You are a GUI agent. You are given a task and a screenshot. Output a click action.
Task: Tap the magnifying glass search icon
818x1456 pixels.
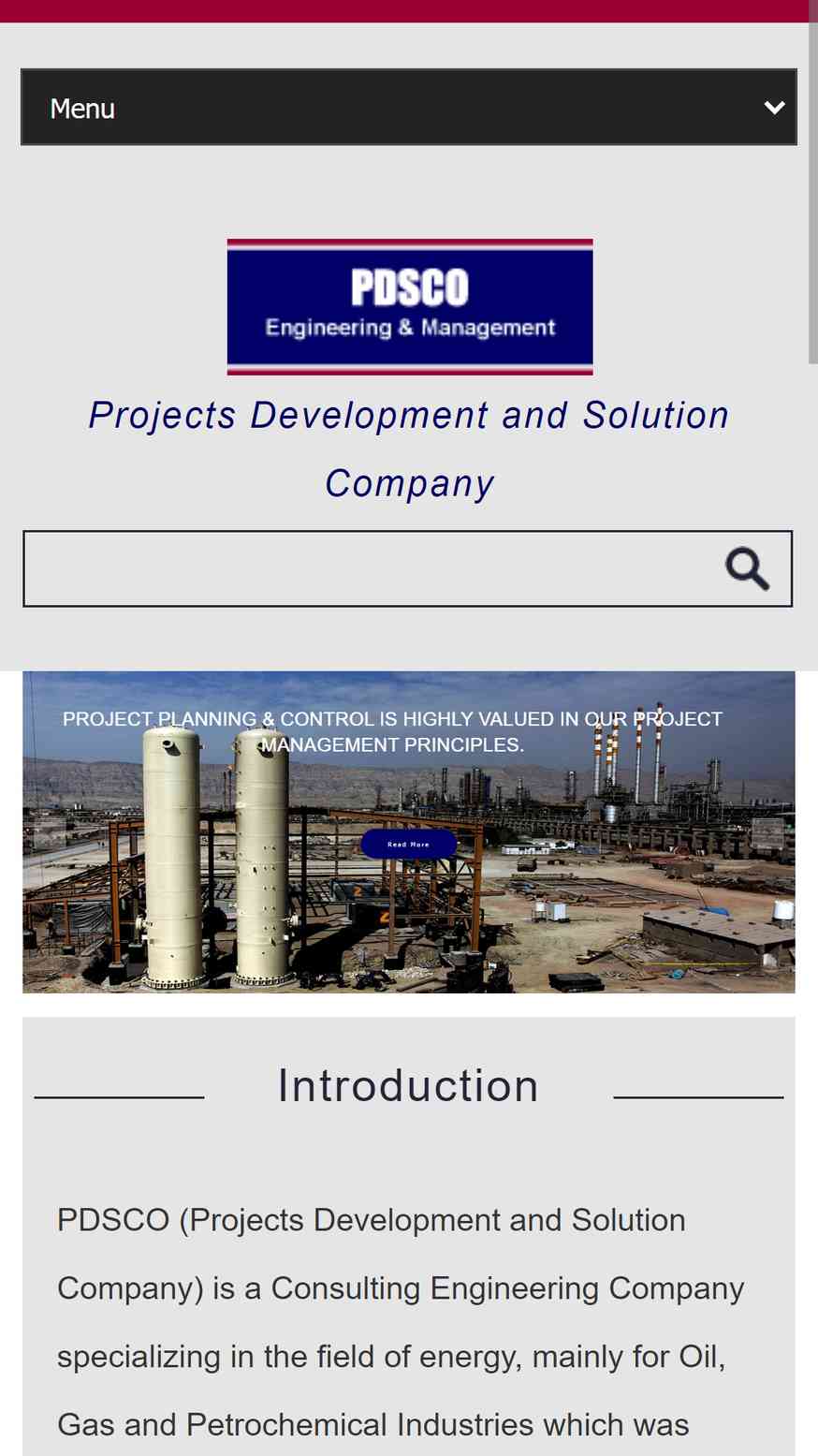[x=747, y=568]
